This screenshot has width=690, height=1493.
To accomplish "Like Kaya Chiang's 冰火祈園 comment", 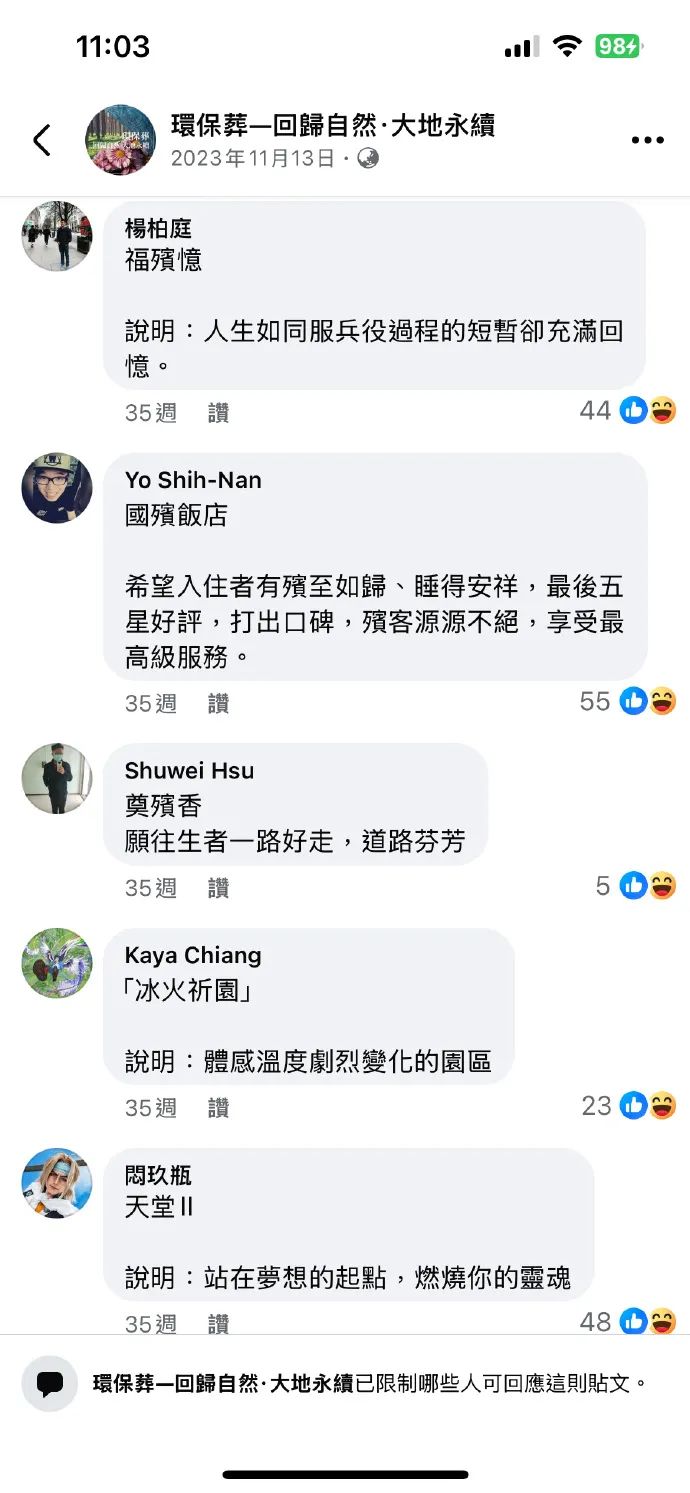I will coord(218,1108).
